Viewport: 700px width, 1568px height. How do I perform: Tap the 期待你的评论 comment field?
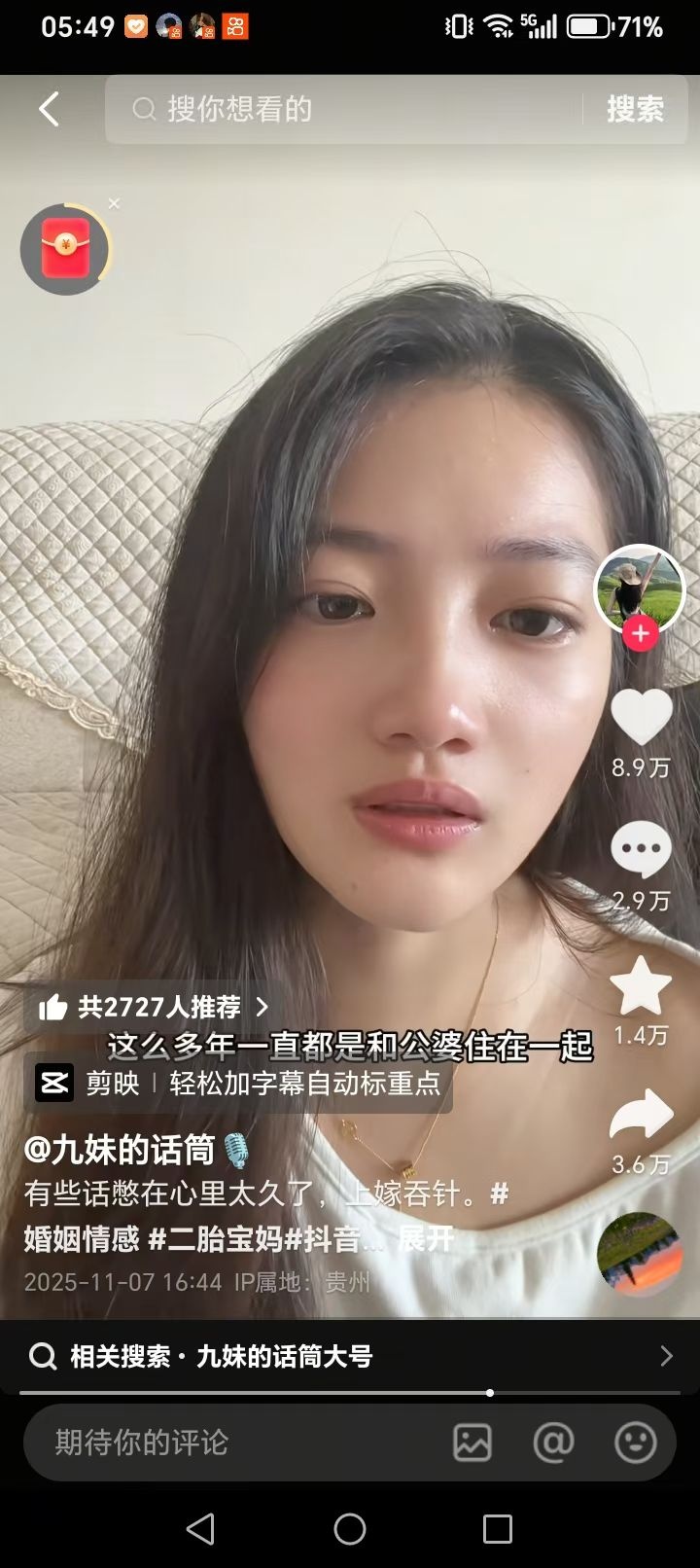(x=233, y=1442)
